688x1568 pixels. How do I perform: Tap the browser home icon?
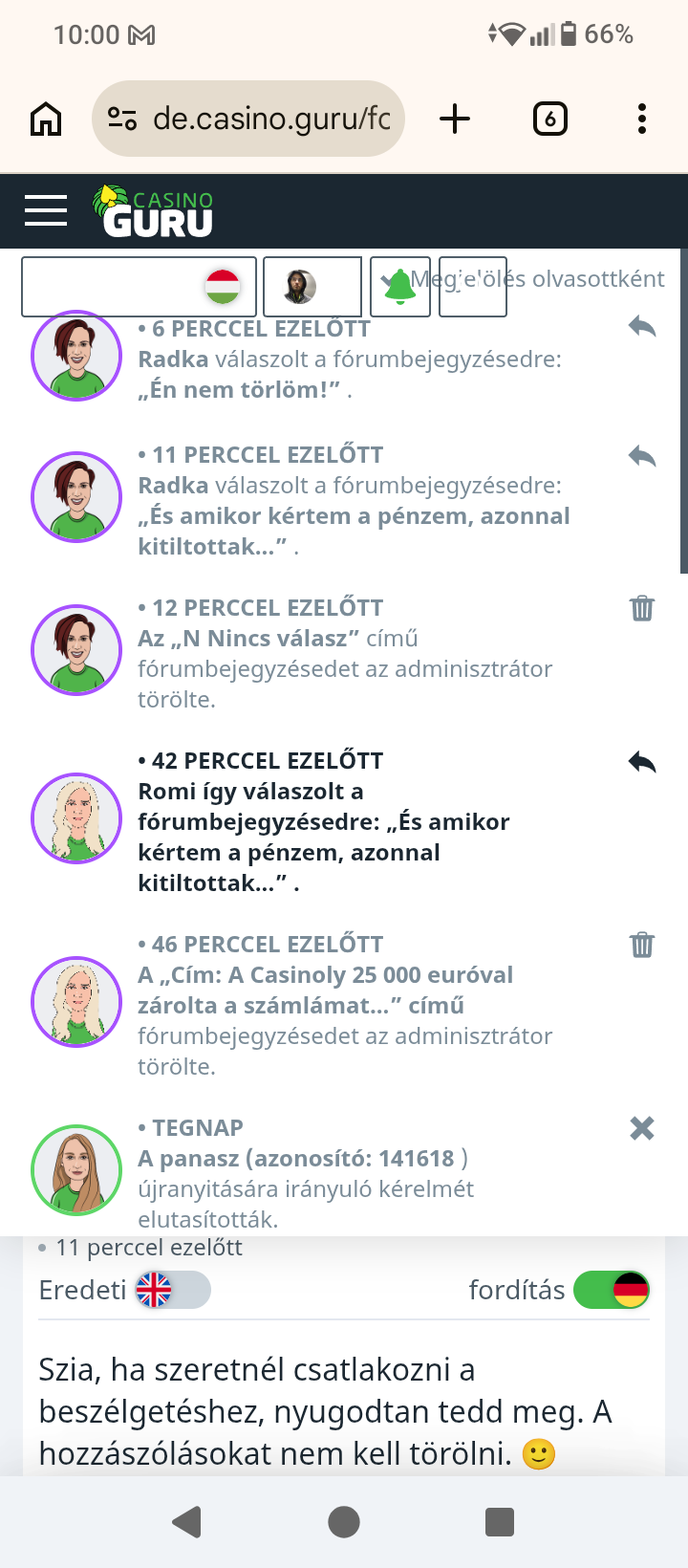(x=45, y=118)
